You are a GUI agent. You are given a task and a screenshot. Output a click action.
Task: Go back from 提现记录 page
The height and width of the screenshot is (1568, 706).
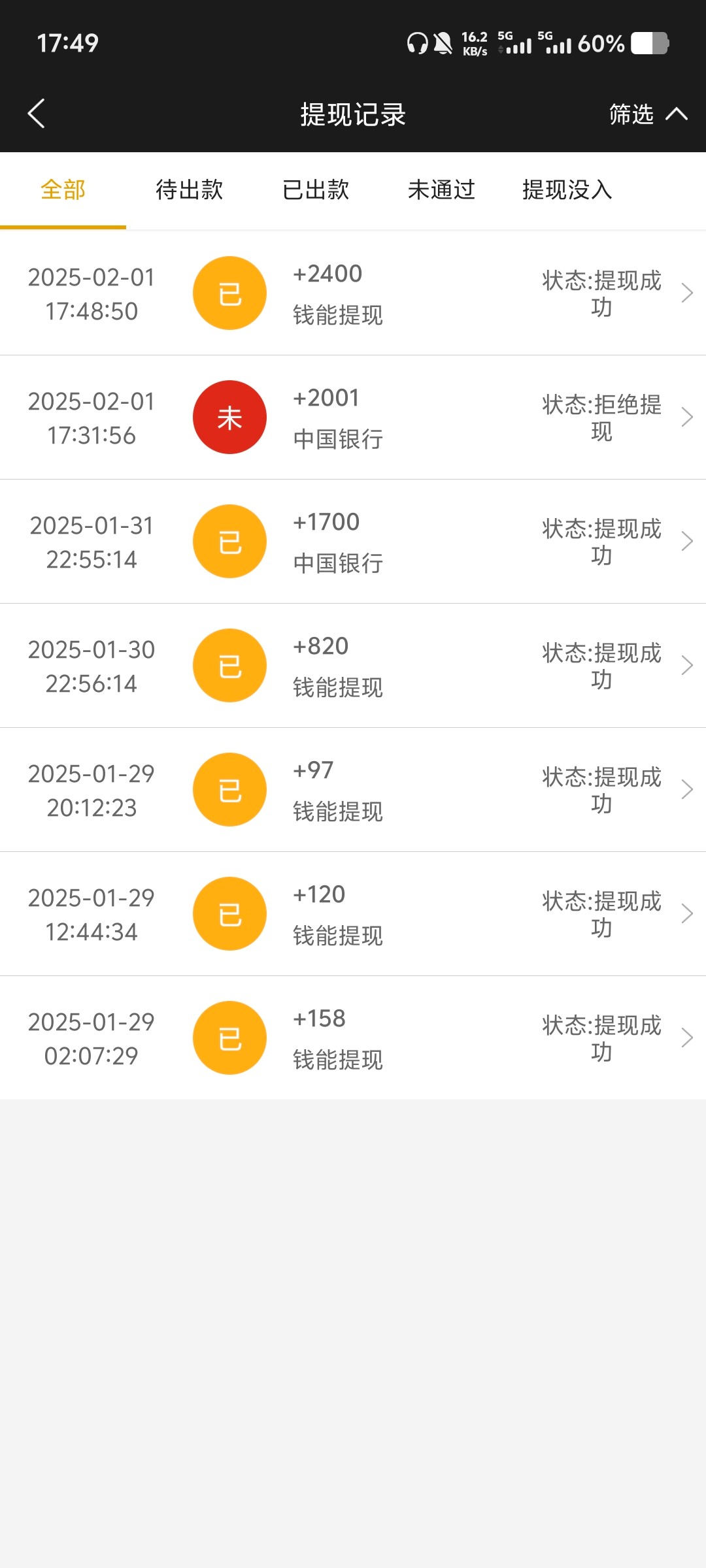[37, 114]
